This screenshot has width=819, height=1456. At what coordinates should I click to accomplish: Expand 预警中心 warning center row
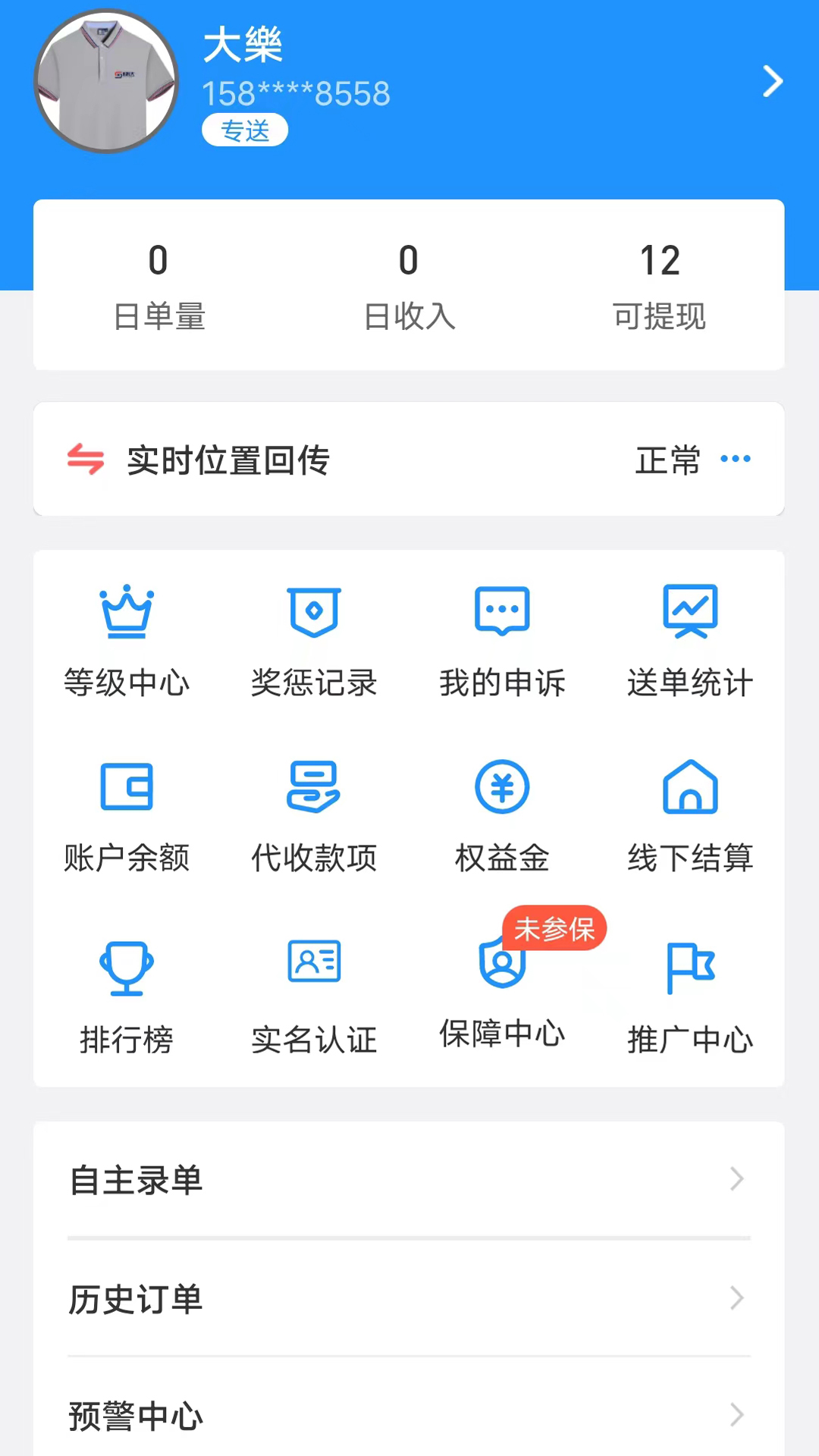(409, 1416)
